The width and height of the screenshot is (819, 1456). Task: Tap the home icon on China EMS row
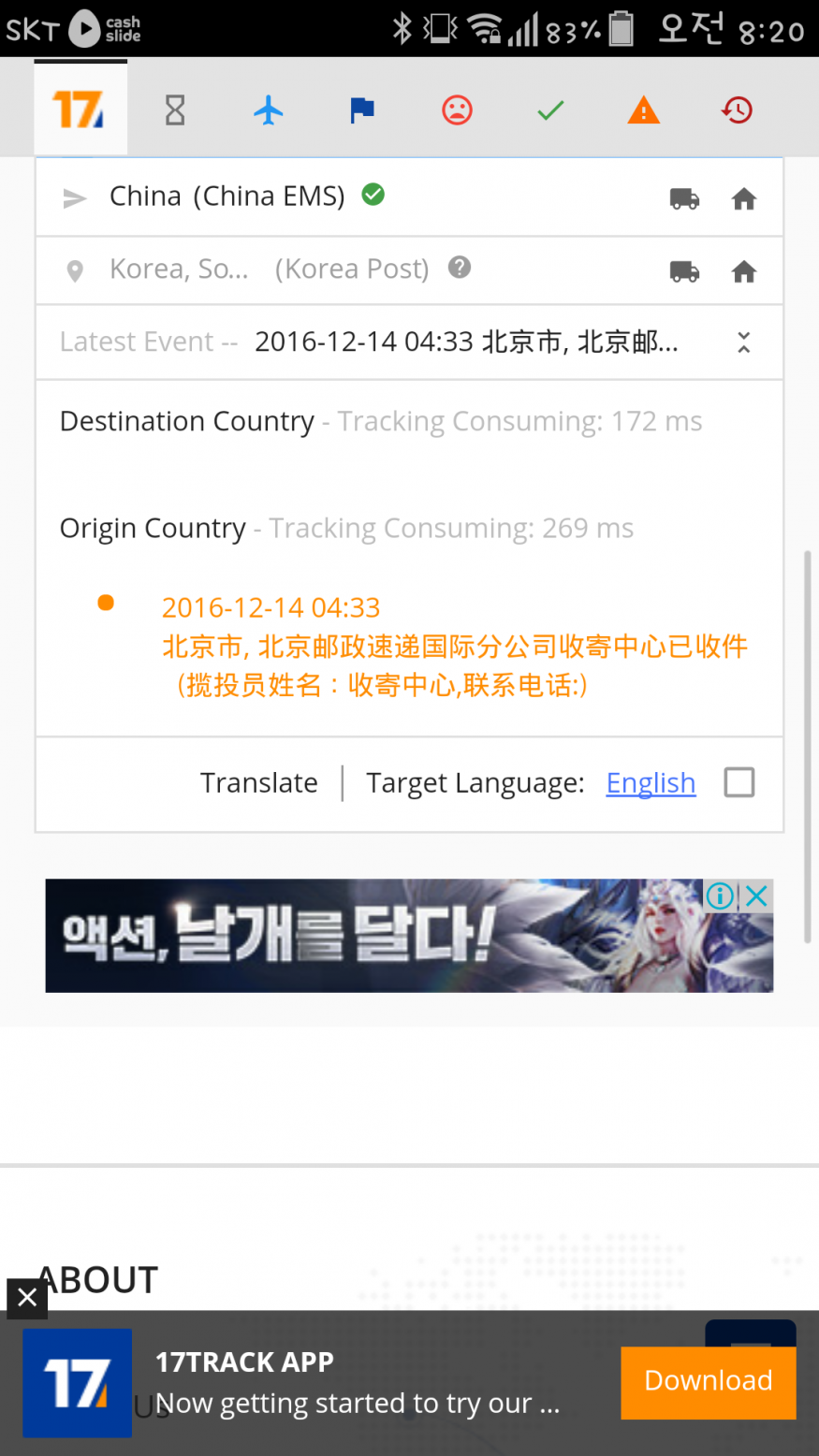tap(744, 198)
